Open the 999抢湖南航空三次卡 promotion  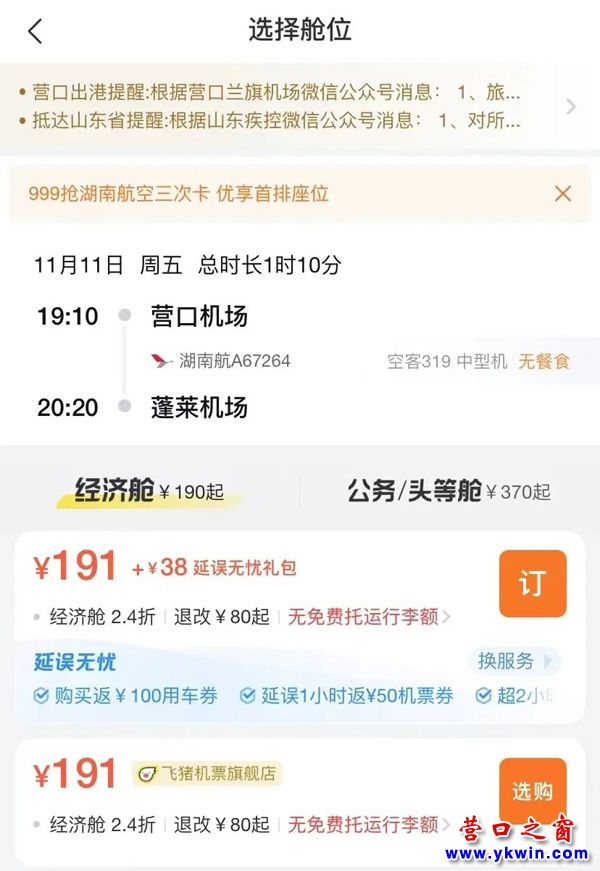point(180,194)
